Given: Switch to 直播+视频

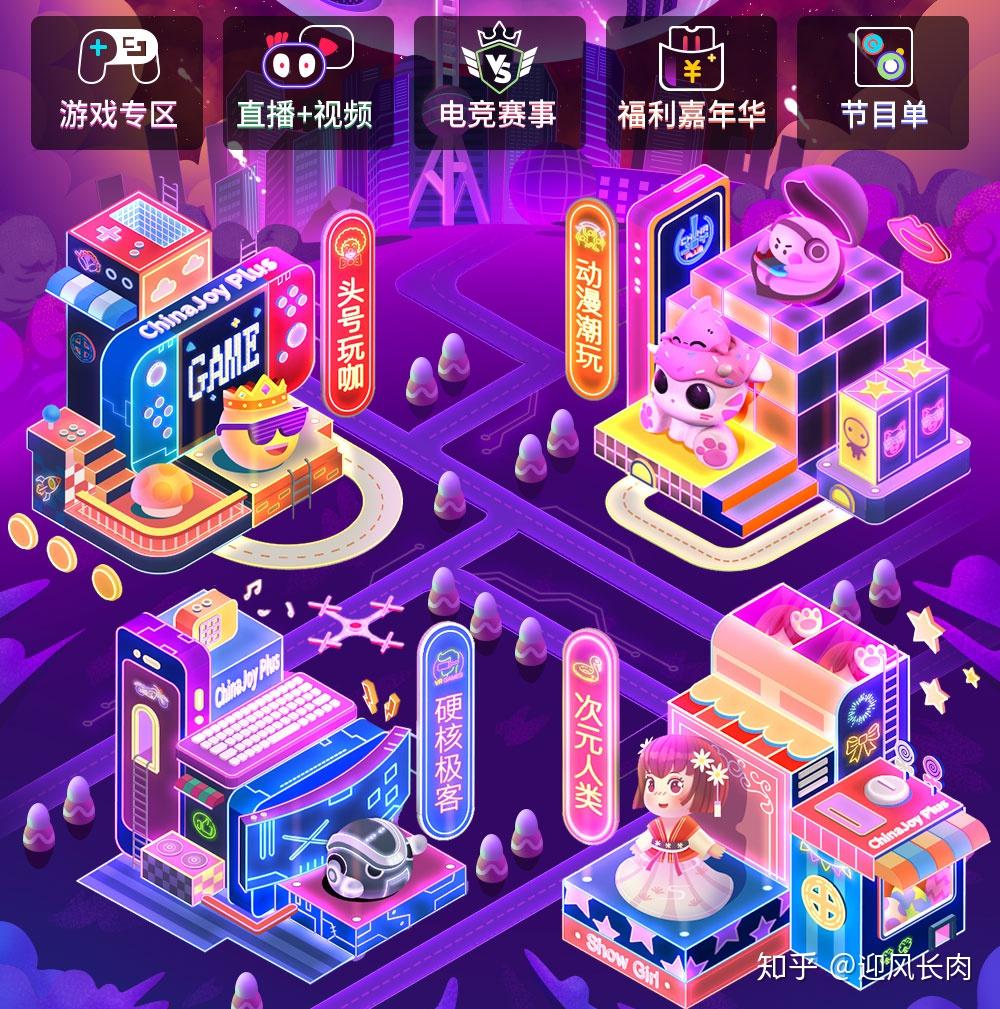Looking at the screenshot, I should coord(307,84).
